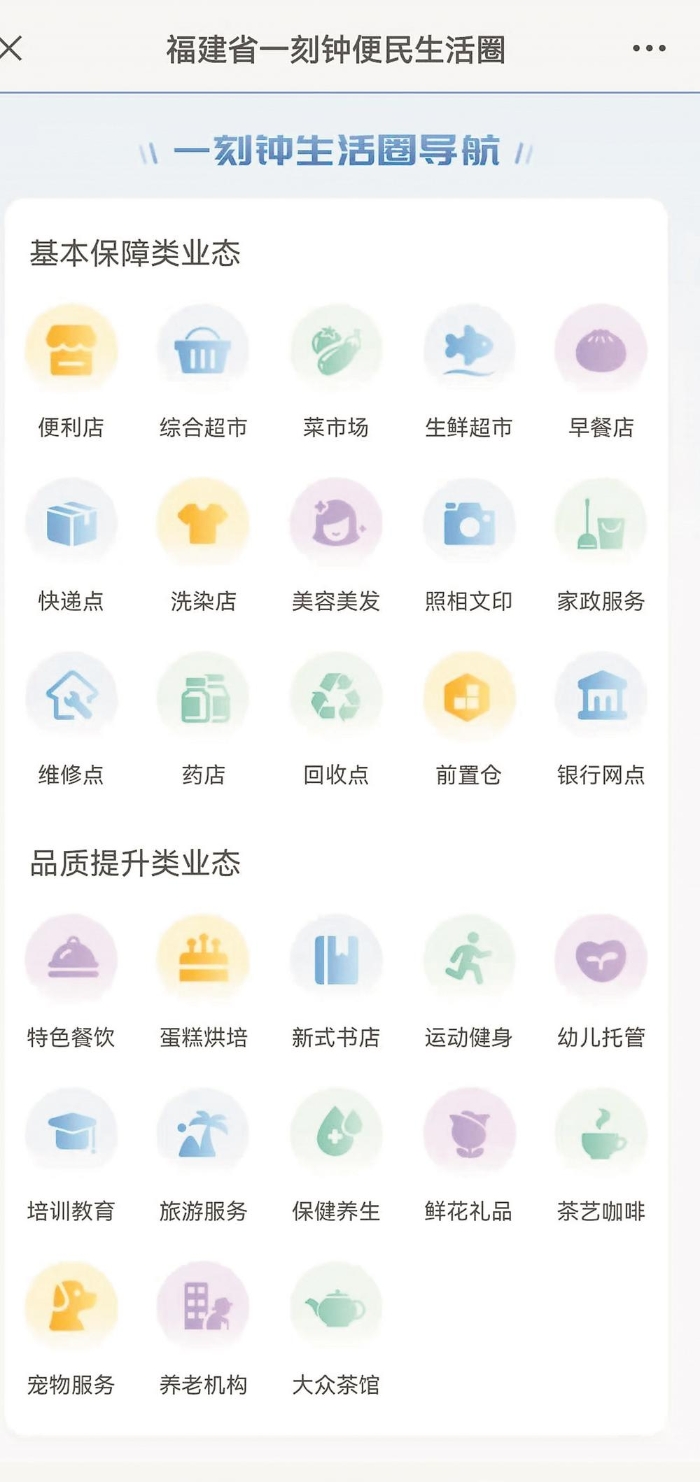Screen dimensions: 700x1482
Task: Open 回收点 locations
Action: tap(336, 698)
